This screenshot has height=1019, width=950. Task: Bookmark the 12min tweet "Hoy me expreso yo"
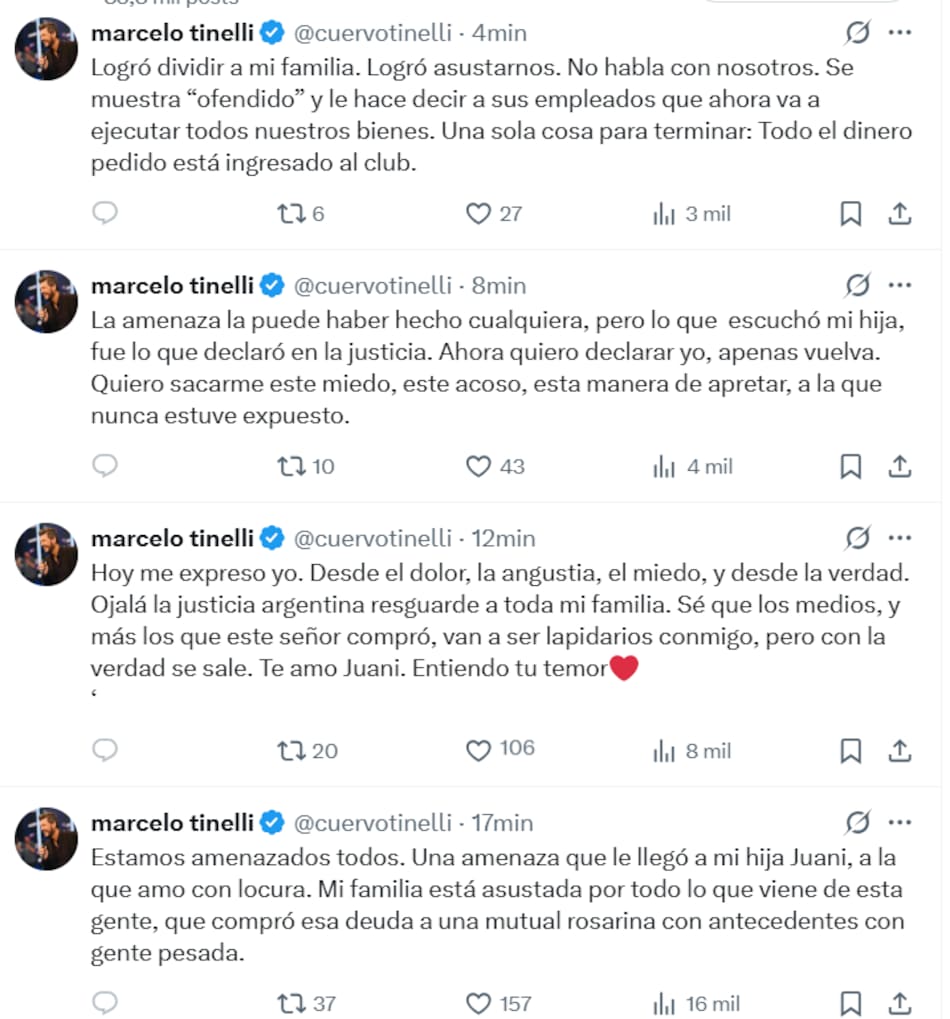(x=851, y=750)
